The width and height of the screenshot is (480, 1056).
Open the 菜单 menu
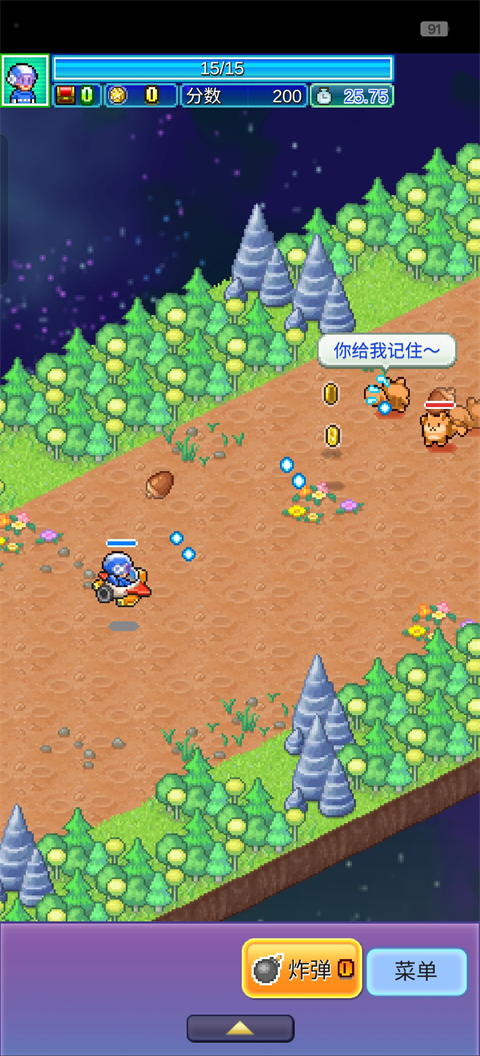pos(417,971)
